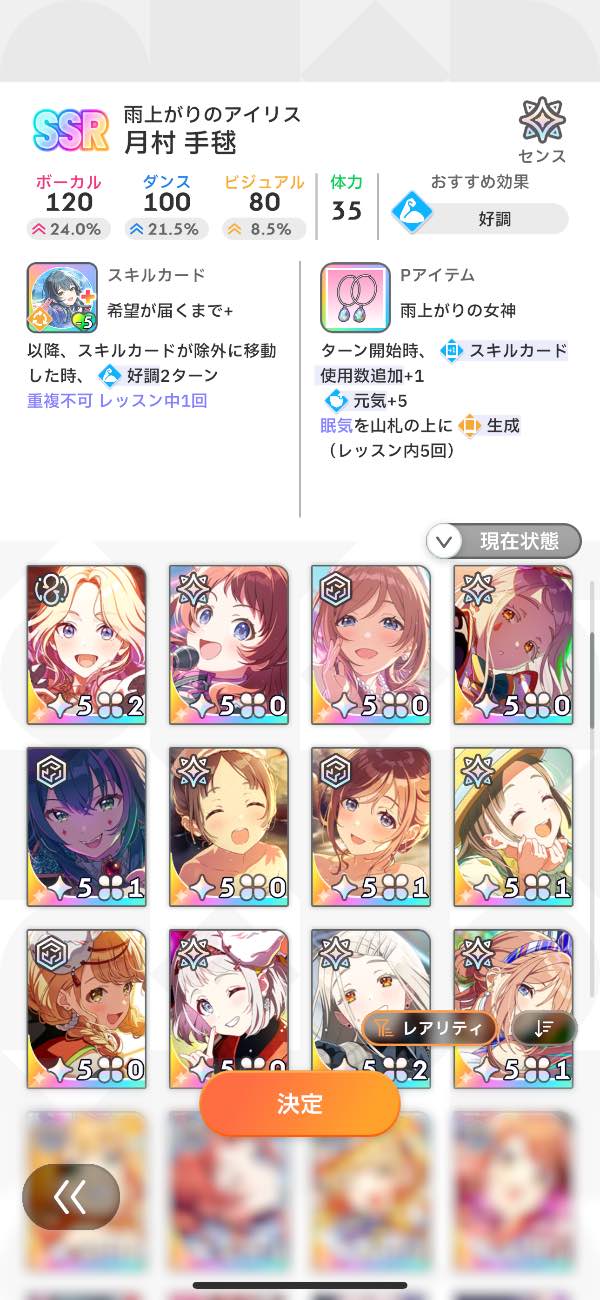Image resolution: width=600 pixels, height=1300 pixels.
Task: Go back with the double-arrow button
Action: coord(71,1197)
